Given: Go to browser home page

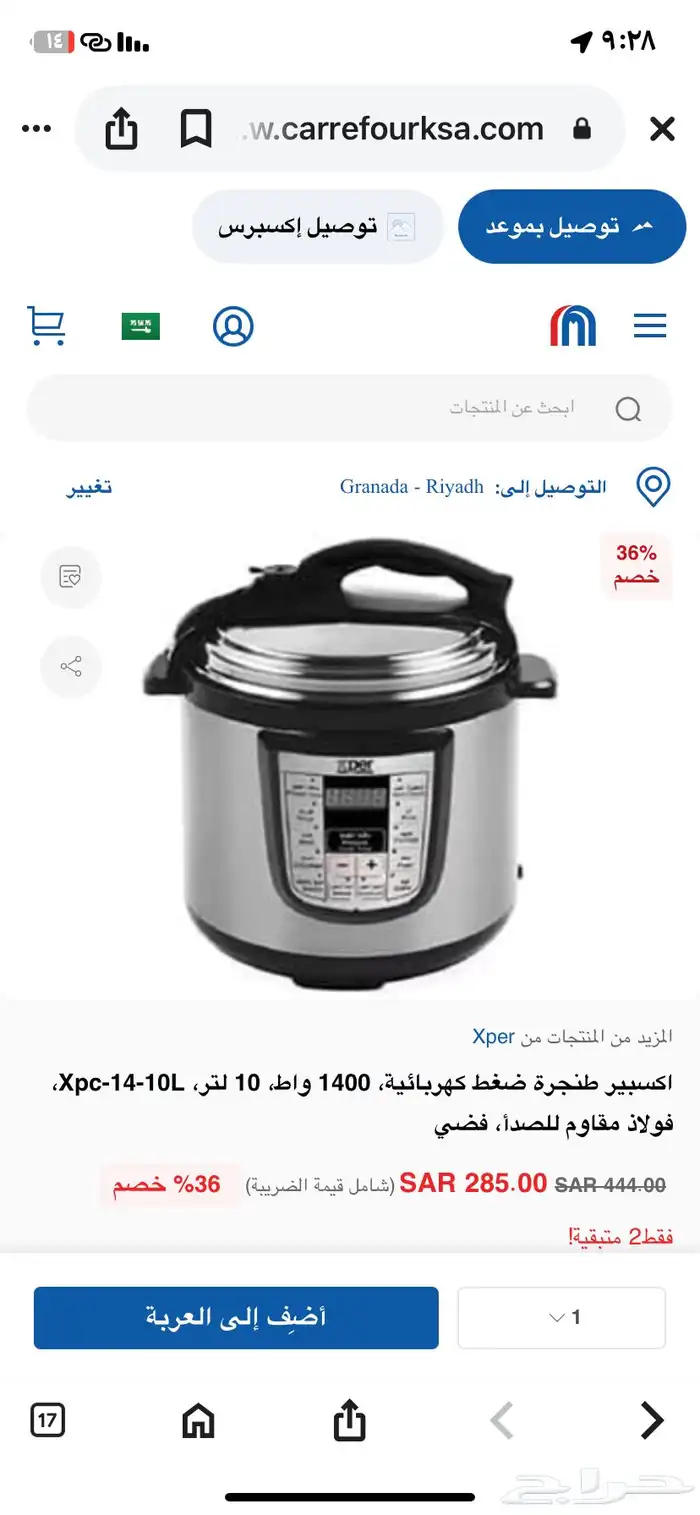Looking at the screenshot, I should [198, 1420].
